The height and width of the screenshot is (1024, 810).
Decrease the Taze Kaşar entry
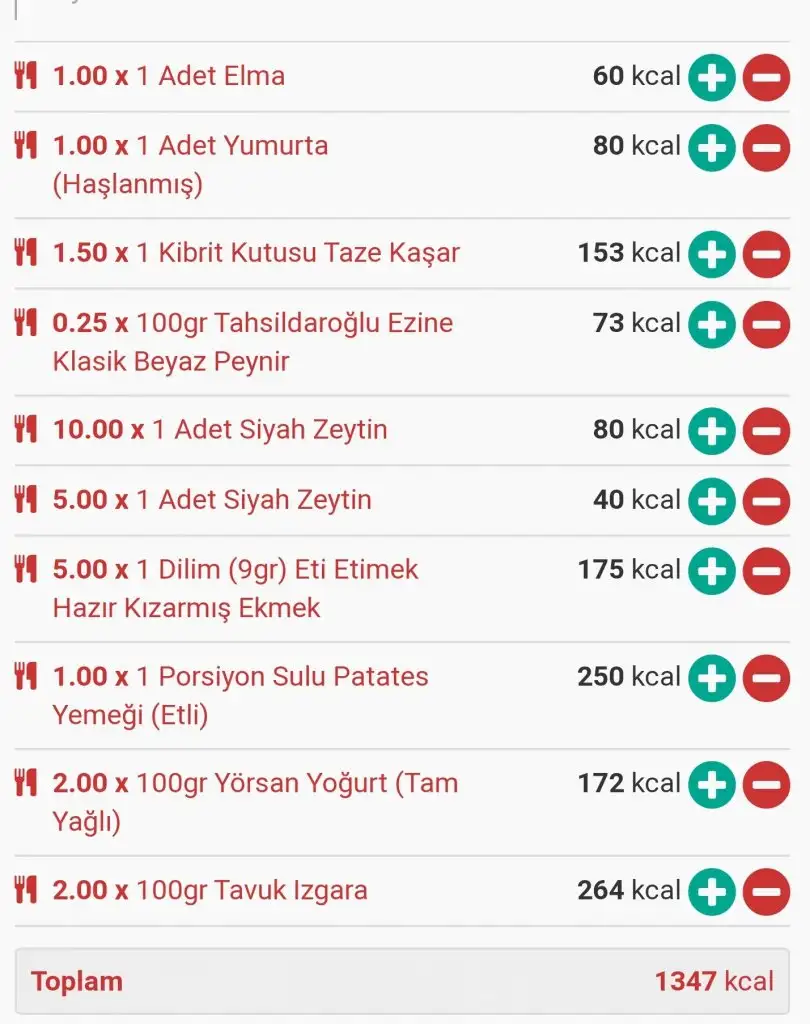tap(766, 254)
